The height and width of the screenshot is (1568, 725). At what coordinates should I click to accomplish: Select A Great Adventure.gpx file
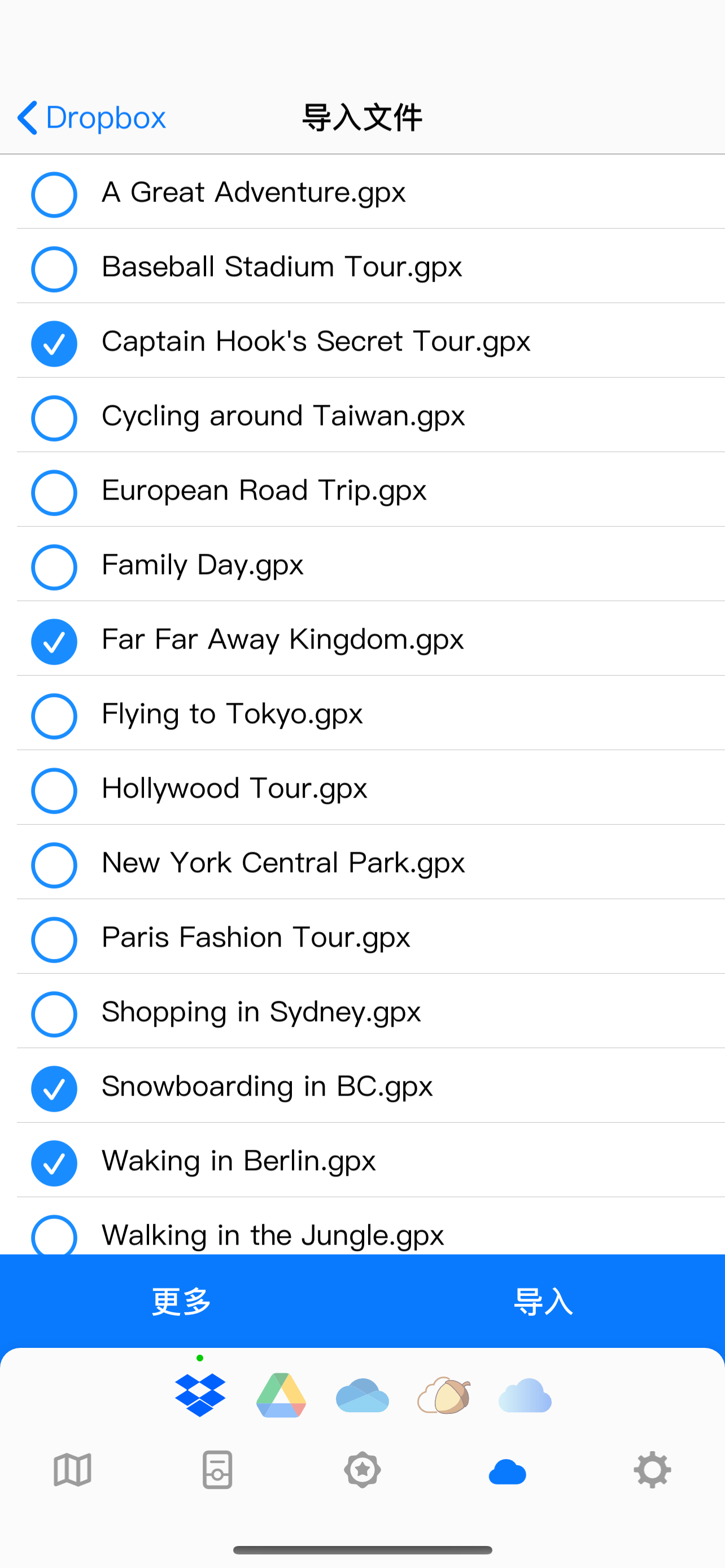(54, 195)
